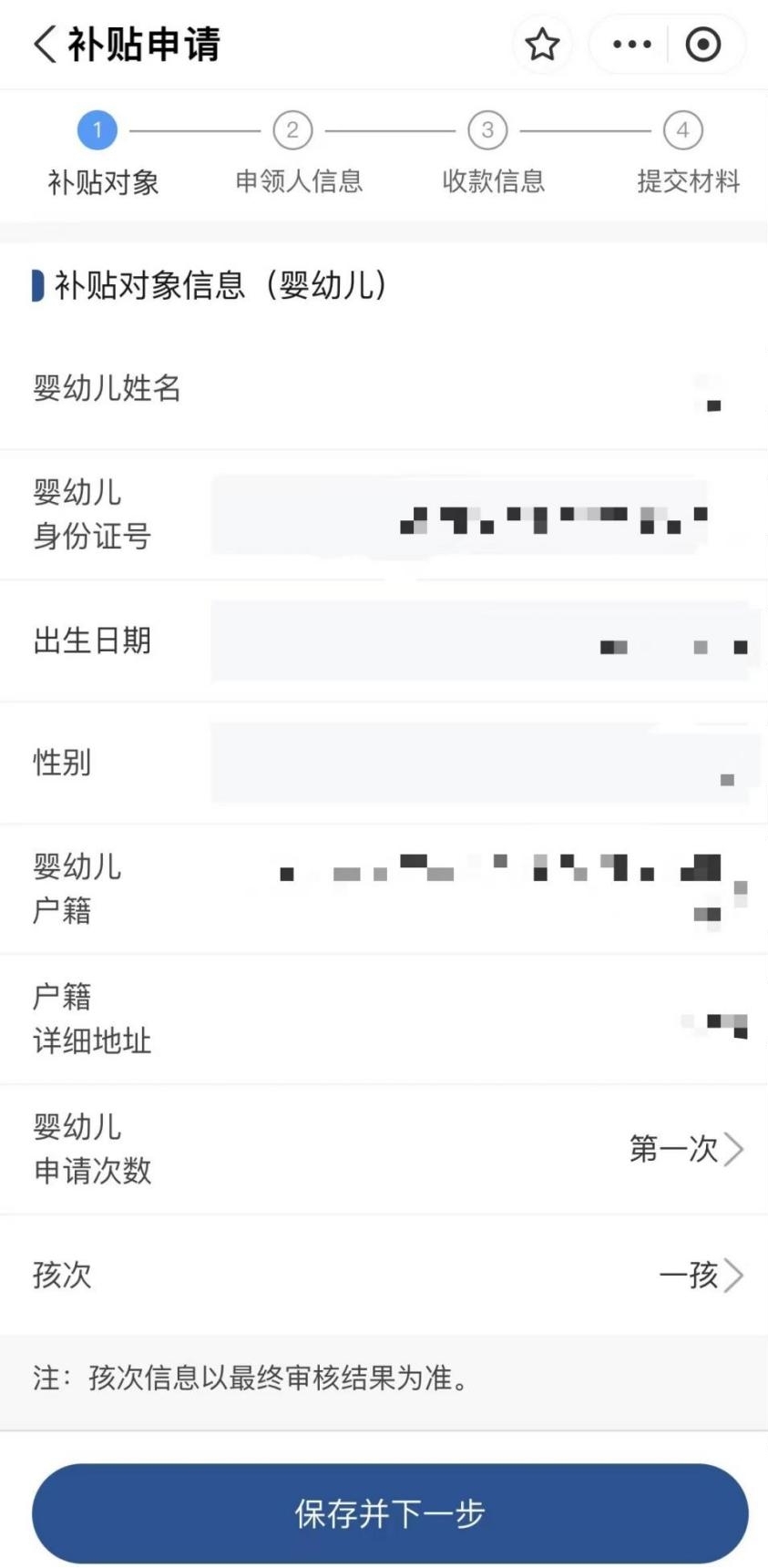The height and width of the screenshot is (1568, 768).
Task: Select step 1 circle 补贴对象
Action: (x=97, y=129)
